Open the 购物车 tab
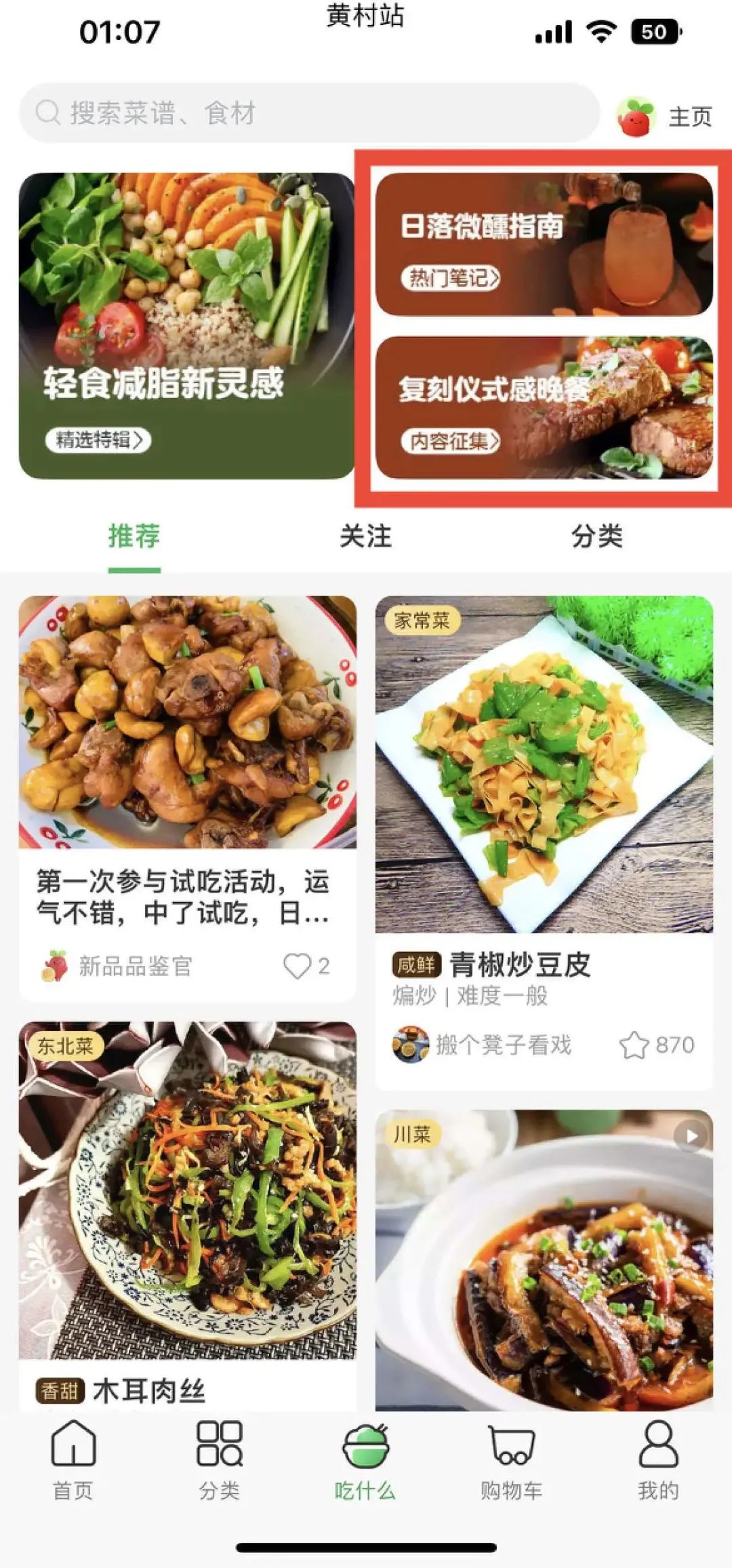The height and width of the screenshot is (1568, 732). pos(512,1458)
